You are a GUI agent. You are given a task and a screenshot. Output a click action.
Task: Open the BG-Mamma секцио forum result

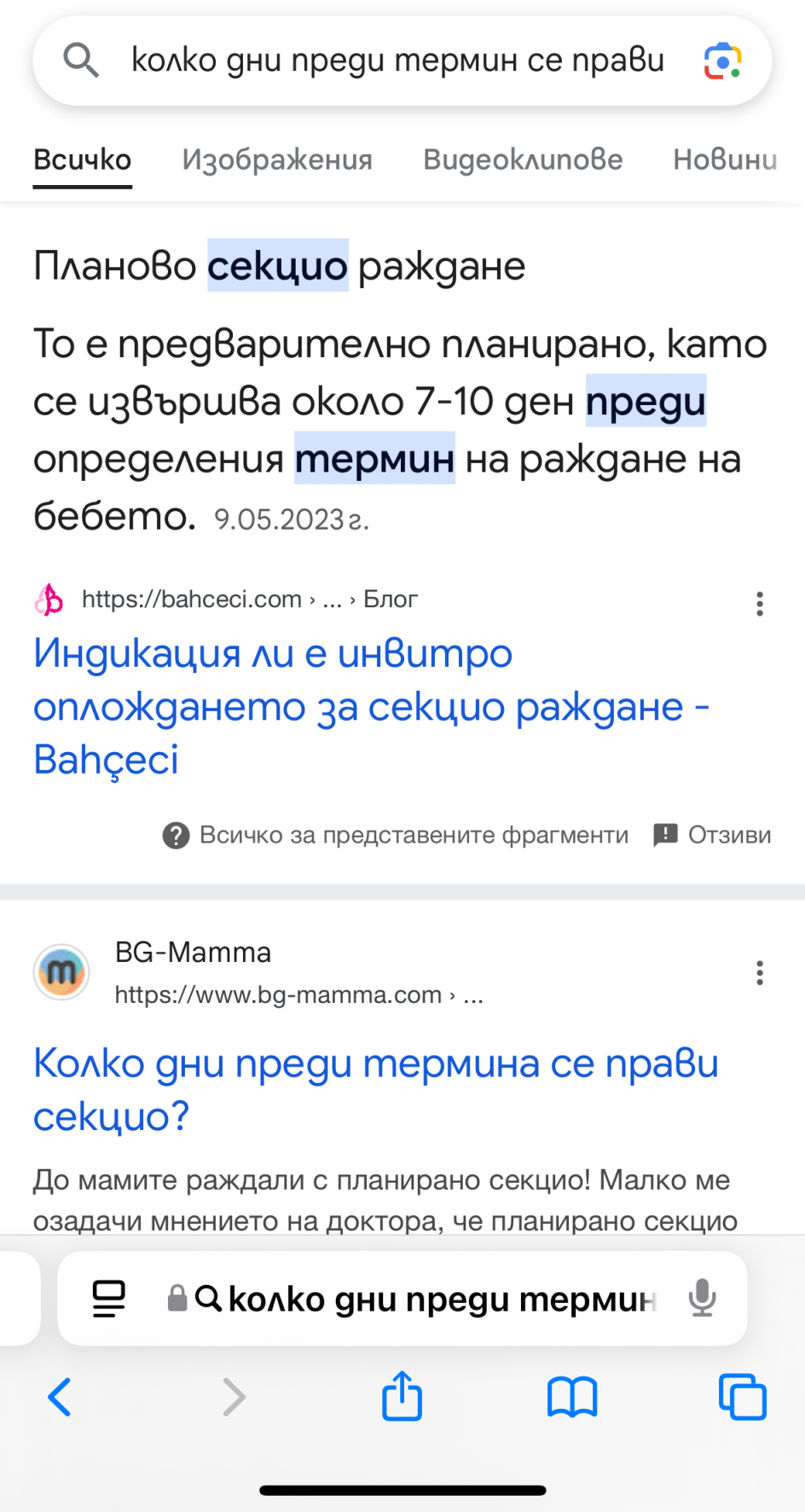pos(375,1089)
